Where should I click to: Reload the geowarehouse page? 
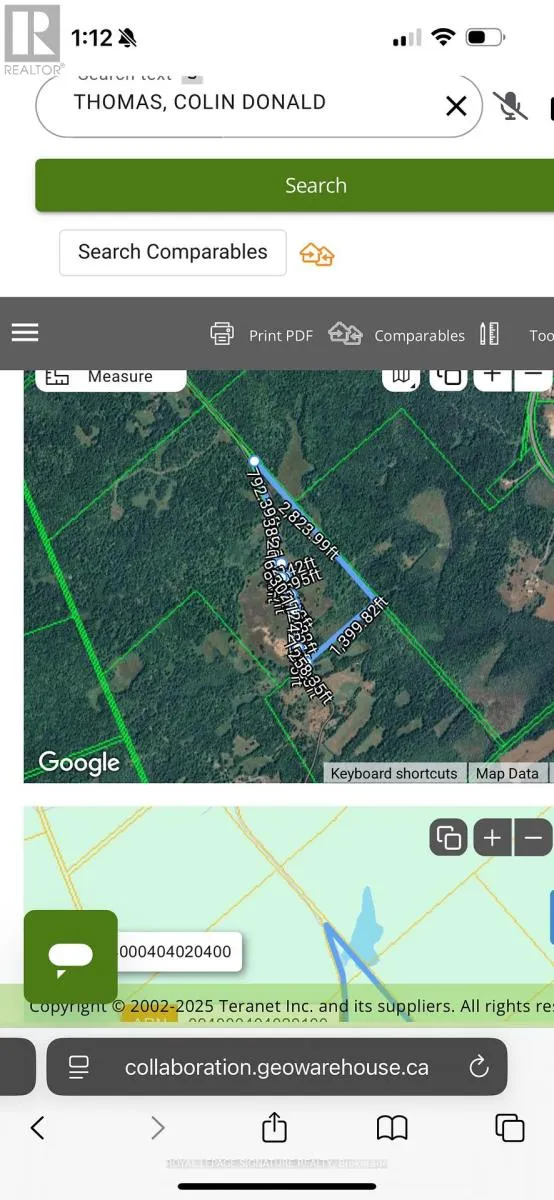[479, 1067]
